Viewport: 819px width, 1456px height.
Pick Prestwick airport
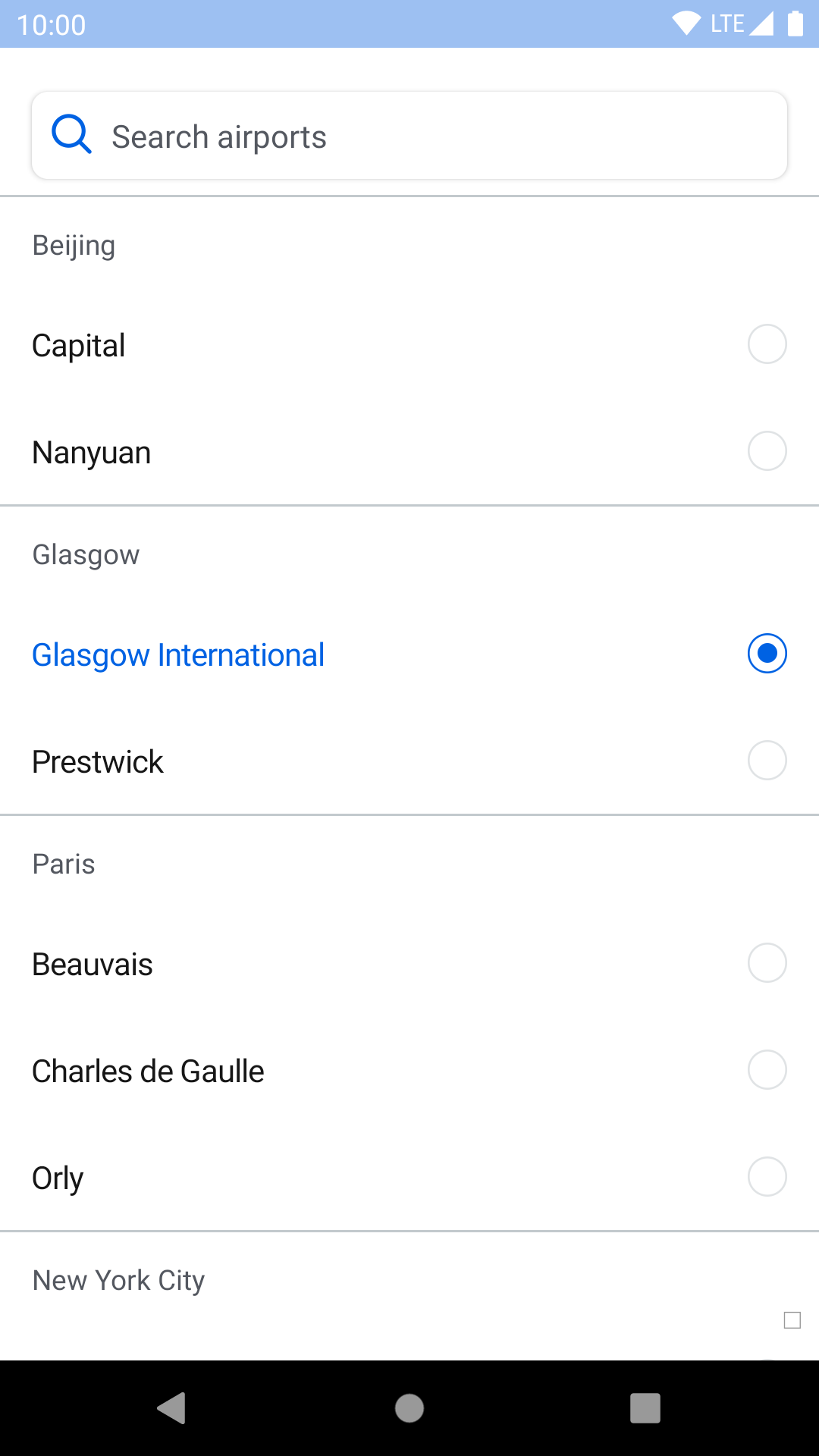[409, 761]
